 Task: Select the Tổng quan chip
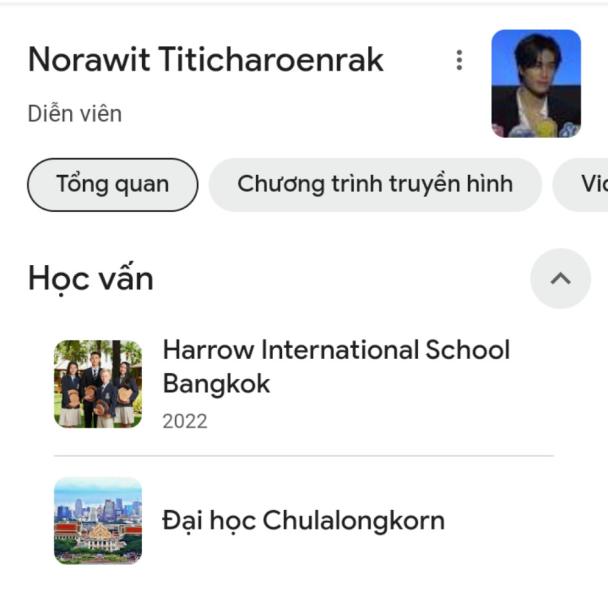(x=112, y=184)
